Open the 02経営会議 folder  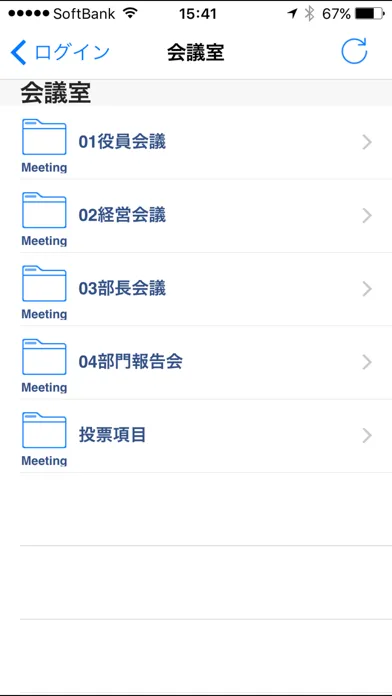196,216
